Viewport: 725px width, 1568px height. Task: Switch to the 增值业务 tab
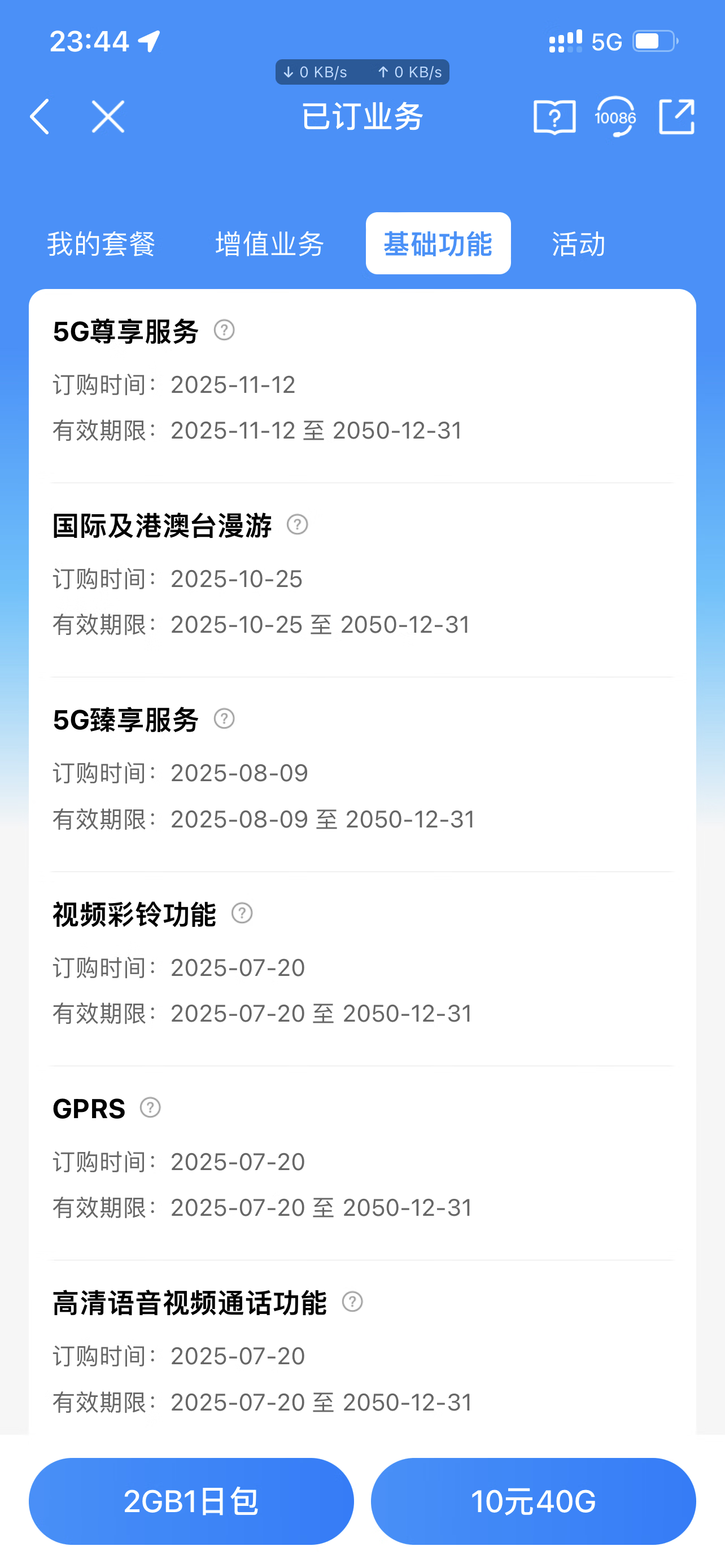(x=270, y=244)
